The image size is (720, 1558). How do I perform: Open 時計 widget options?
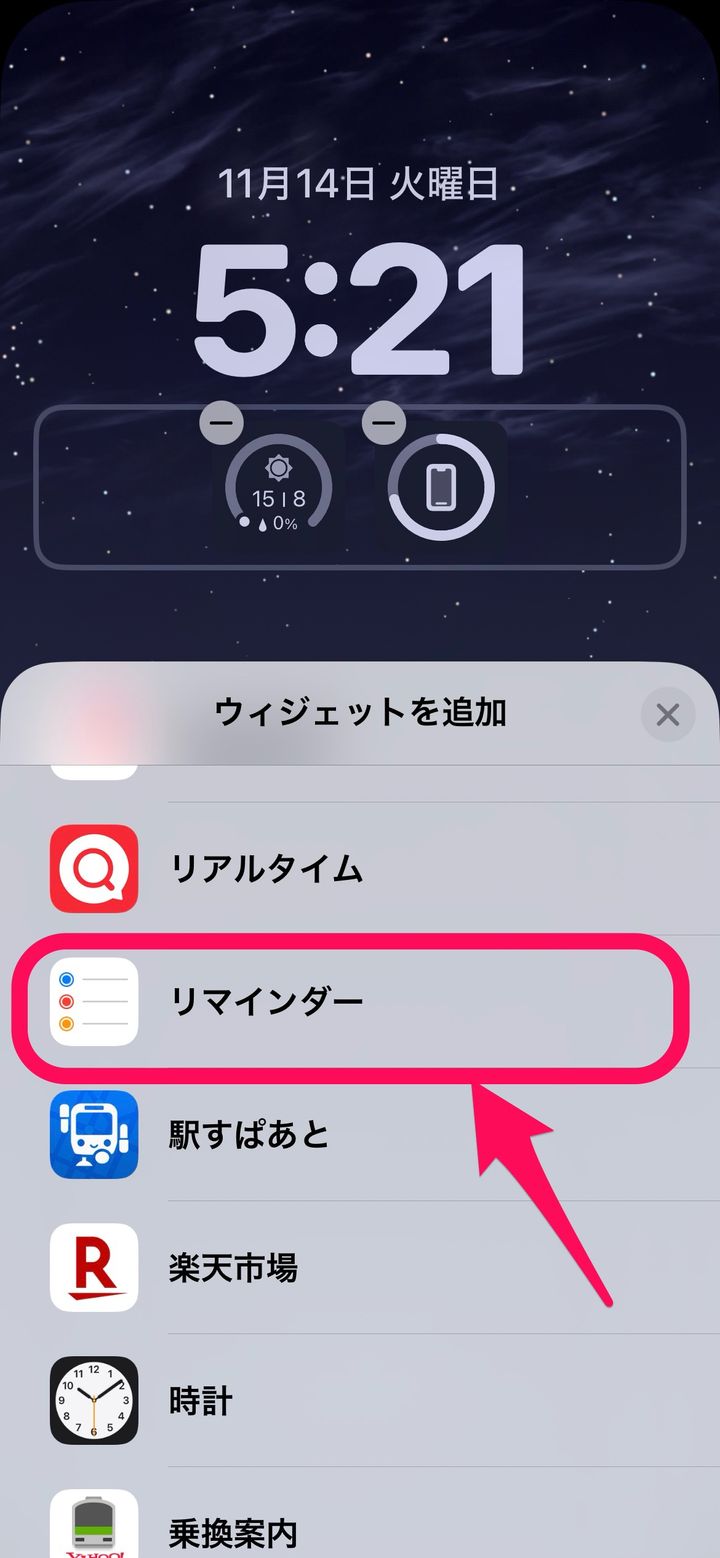pos(360,1401)
